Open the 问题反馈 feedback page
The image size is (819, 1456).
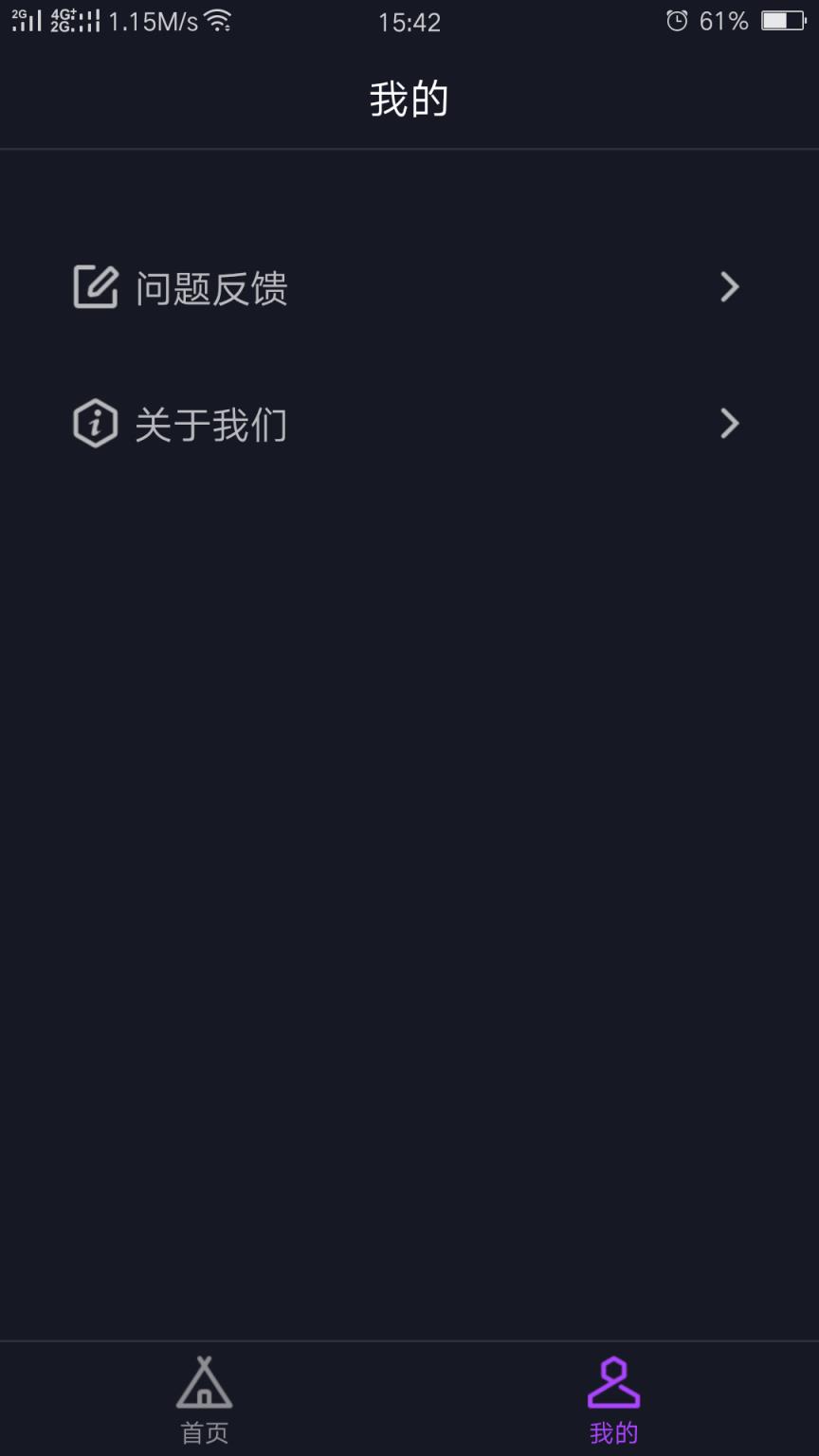[x=212, y=287]
